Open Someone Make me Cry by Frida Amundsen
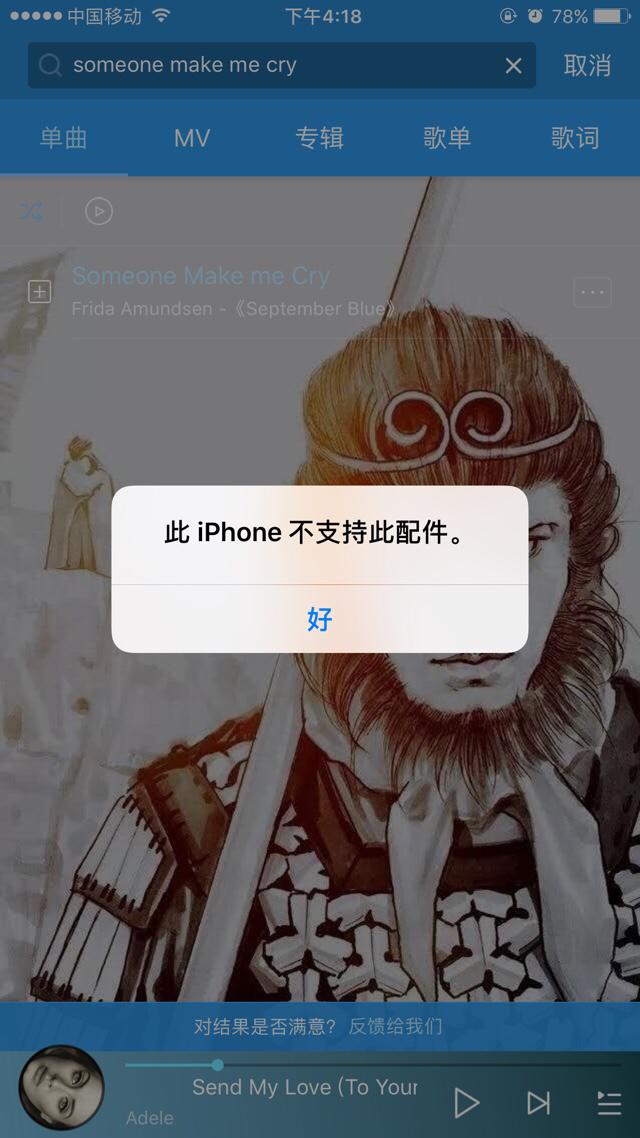The width and height of the screenshot is (640, 1138). [230, 290]
